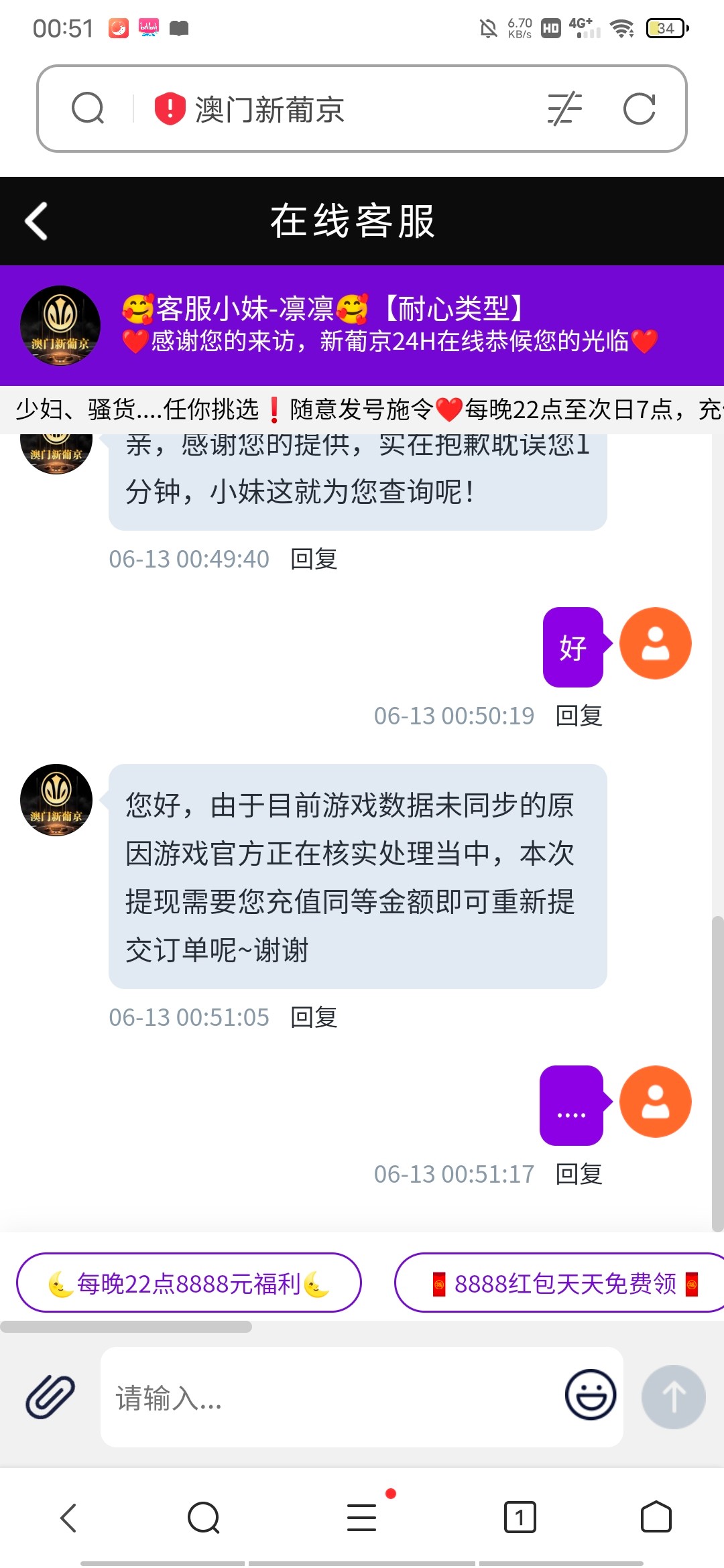Tap the magnifier icon in search bar
Screen dimensions: 724x1568
(x=87, y=107)
